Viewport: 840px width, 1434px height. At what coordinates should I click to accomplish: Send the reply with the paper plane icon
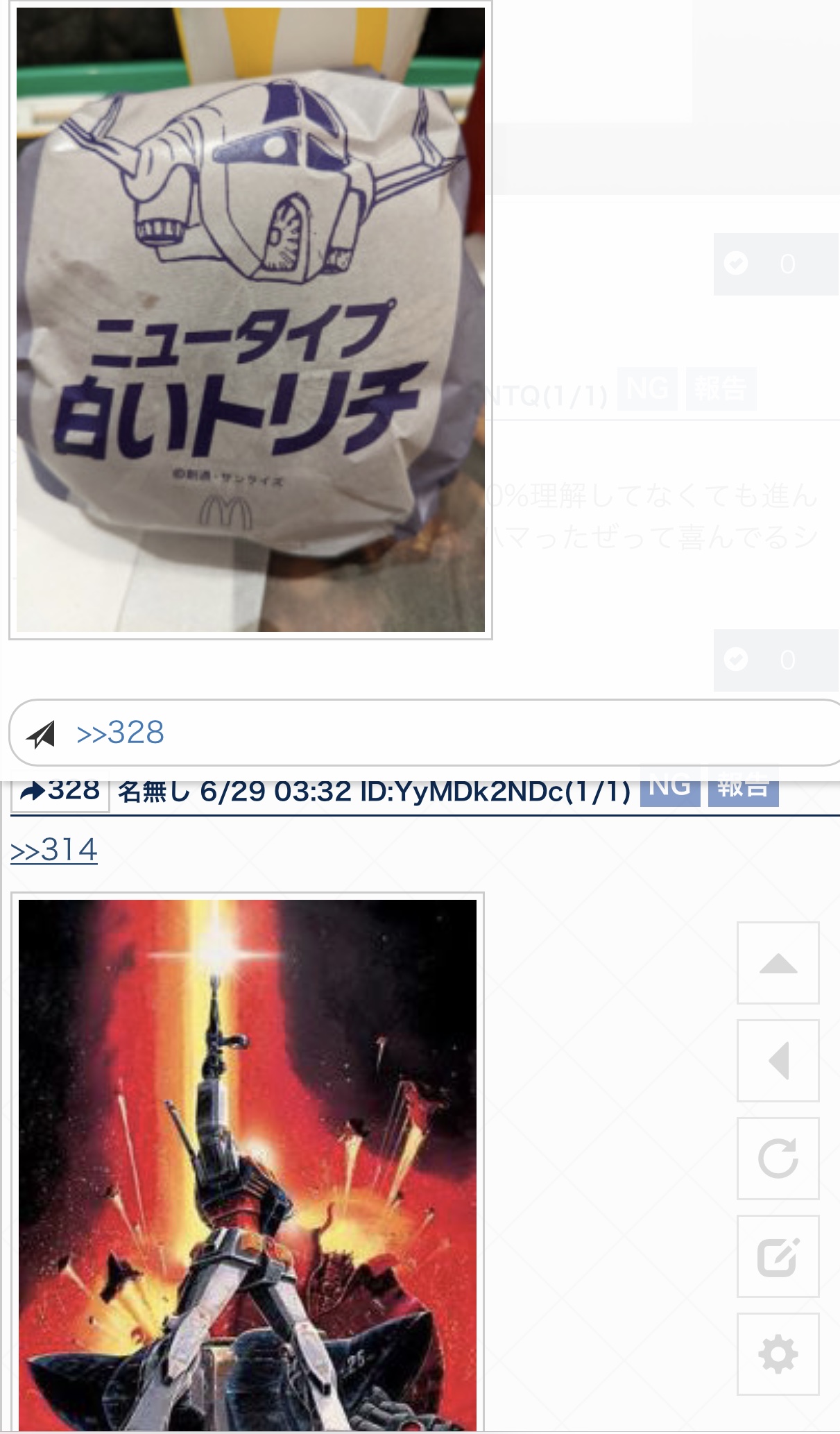(42, 733)
